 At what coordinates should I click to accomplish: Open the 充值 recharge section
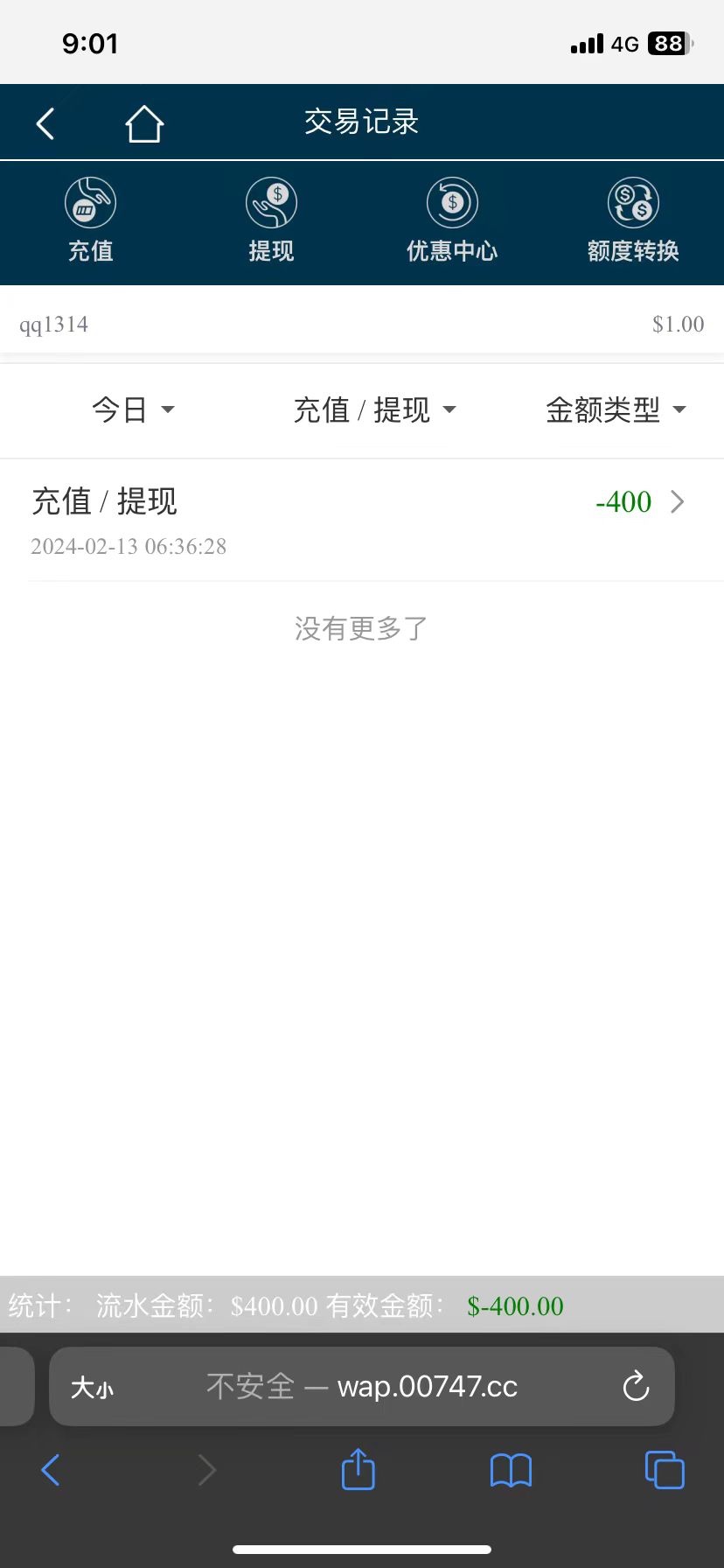click(x=90, y=220)
